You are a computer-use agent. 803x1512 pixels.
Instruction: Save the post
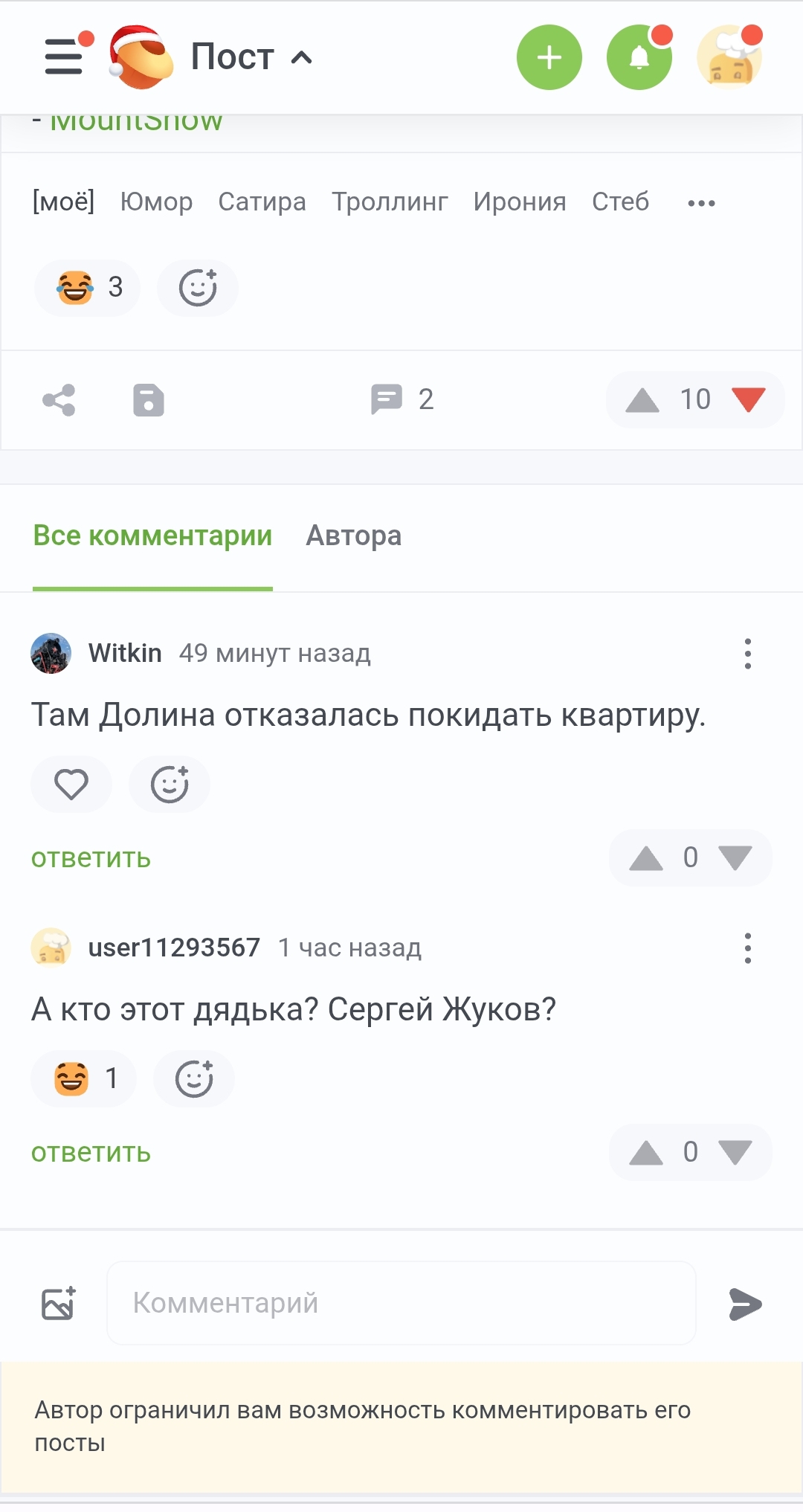point(149,400)
